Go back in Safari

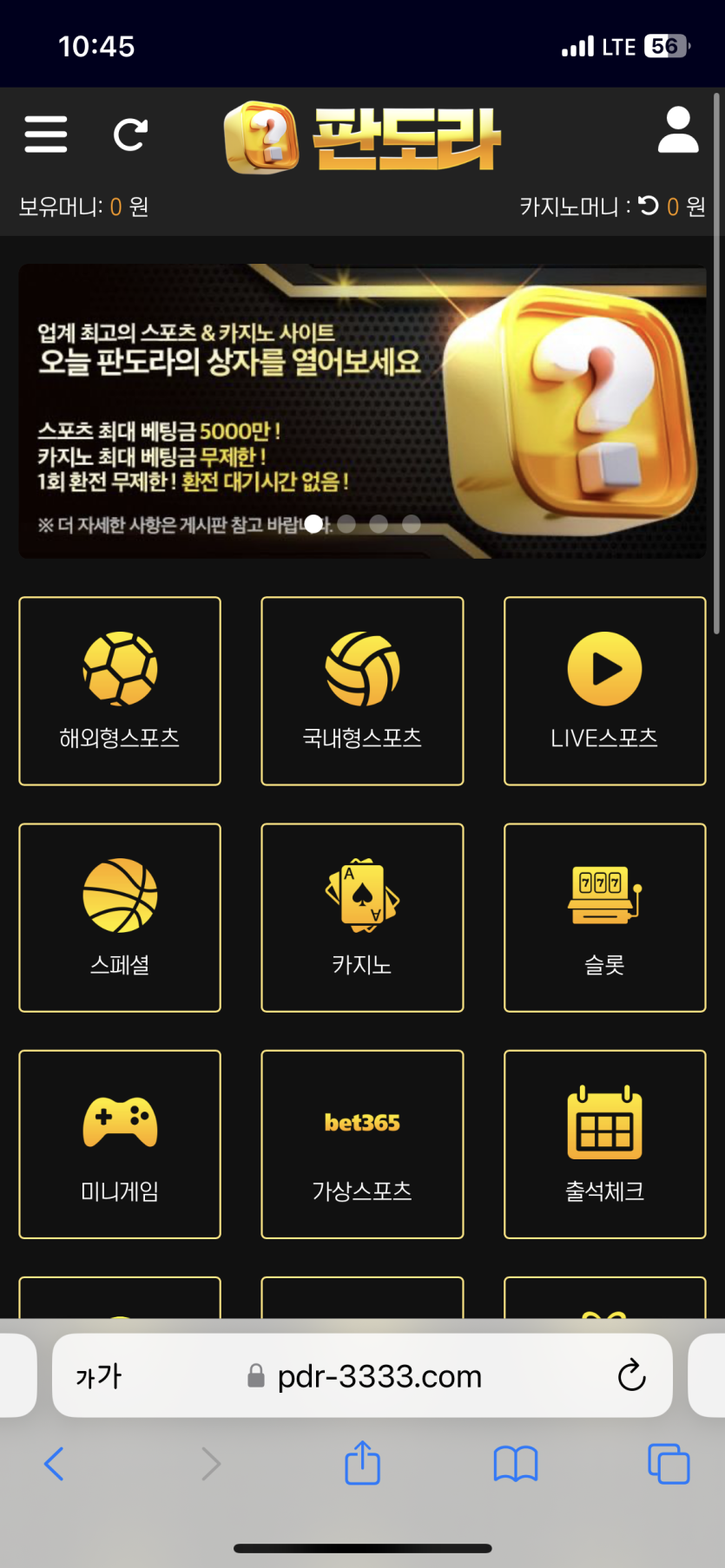coord(54,1464)
